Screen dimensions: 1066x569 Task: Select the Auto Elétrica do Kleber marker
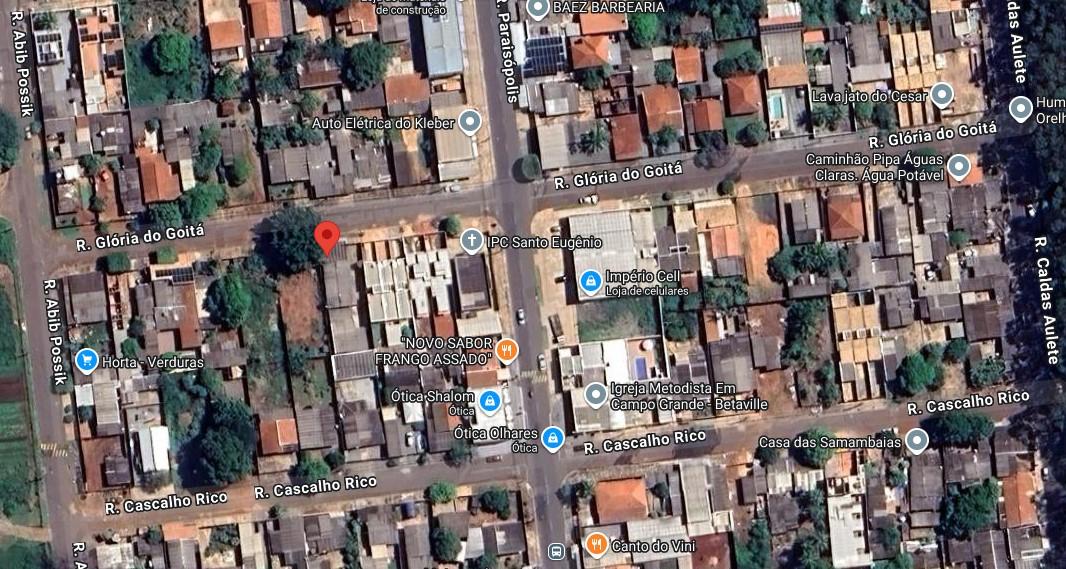470,123
